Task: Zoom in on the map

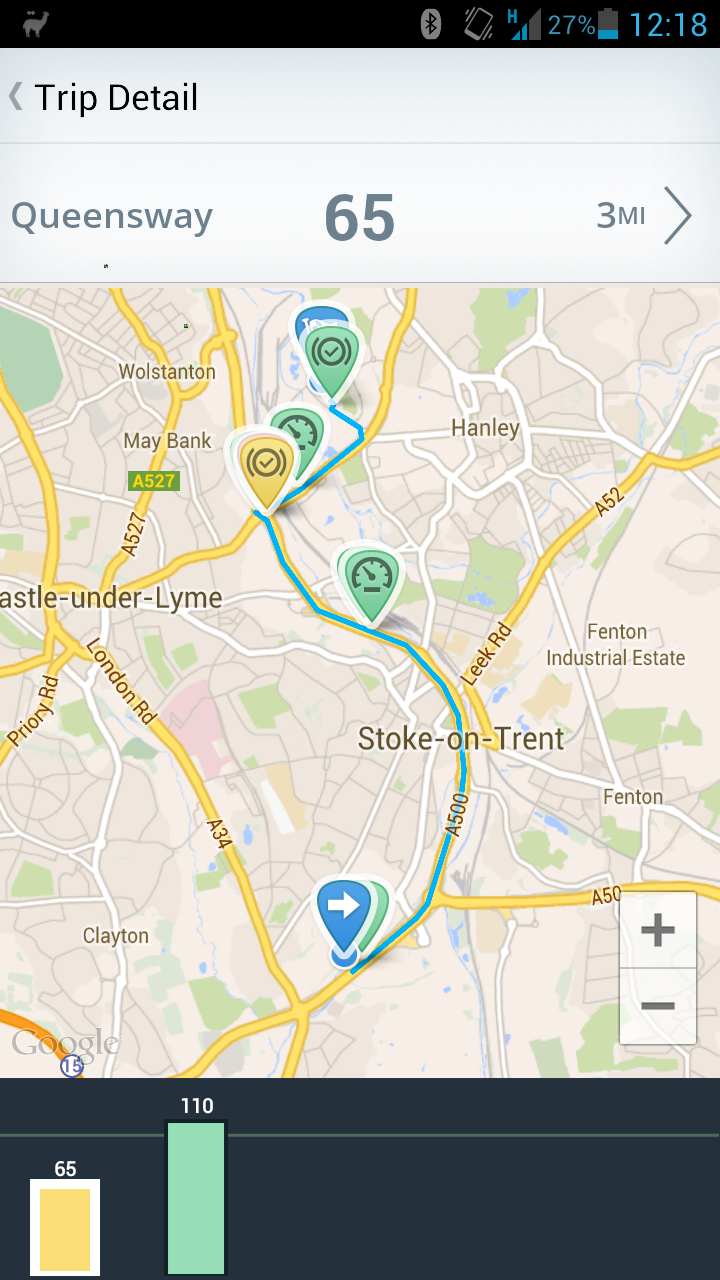Action: tap(658, 931)
